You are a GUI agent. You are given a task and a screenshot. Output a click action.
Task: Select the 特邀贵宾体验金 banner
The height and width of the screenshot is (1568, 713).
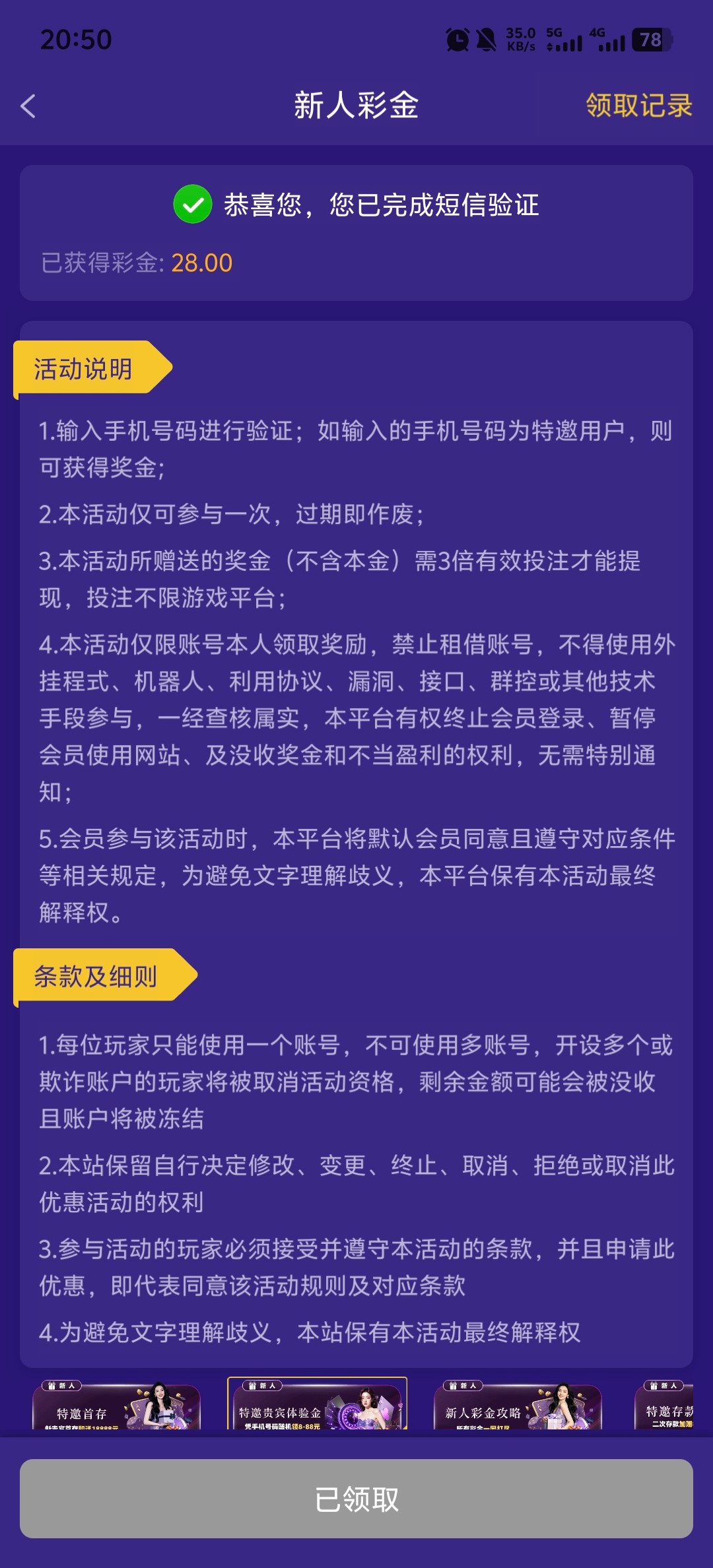(x=317, y=1406)
